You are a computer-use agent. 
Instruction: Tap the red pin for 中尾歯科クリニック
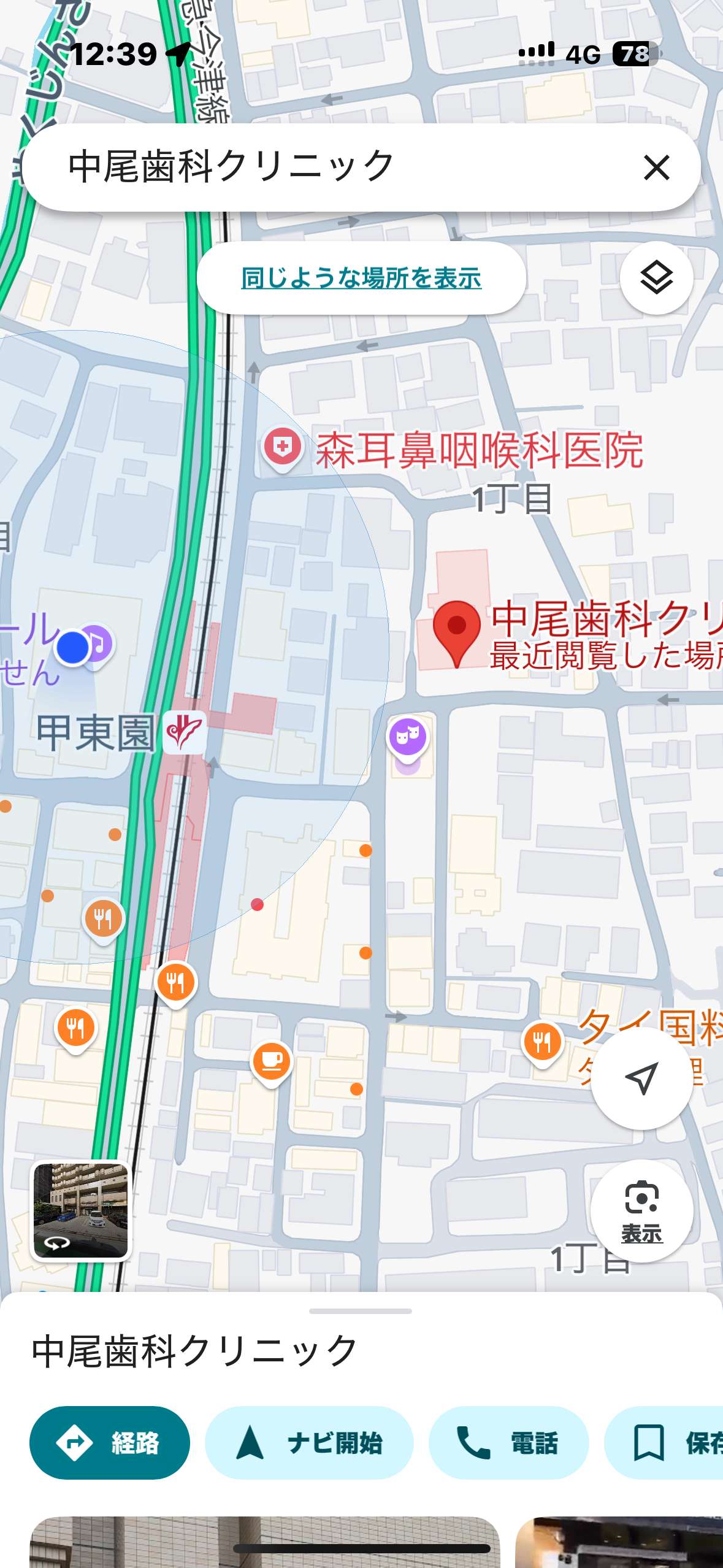click(x=456, y=633)
